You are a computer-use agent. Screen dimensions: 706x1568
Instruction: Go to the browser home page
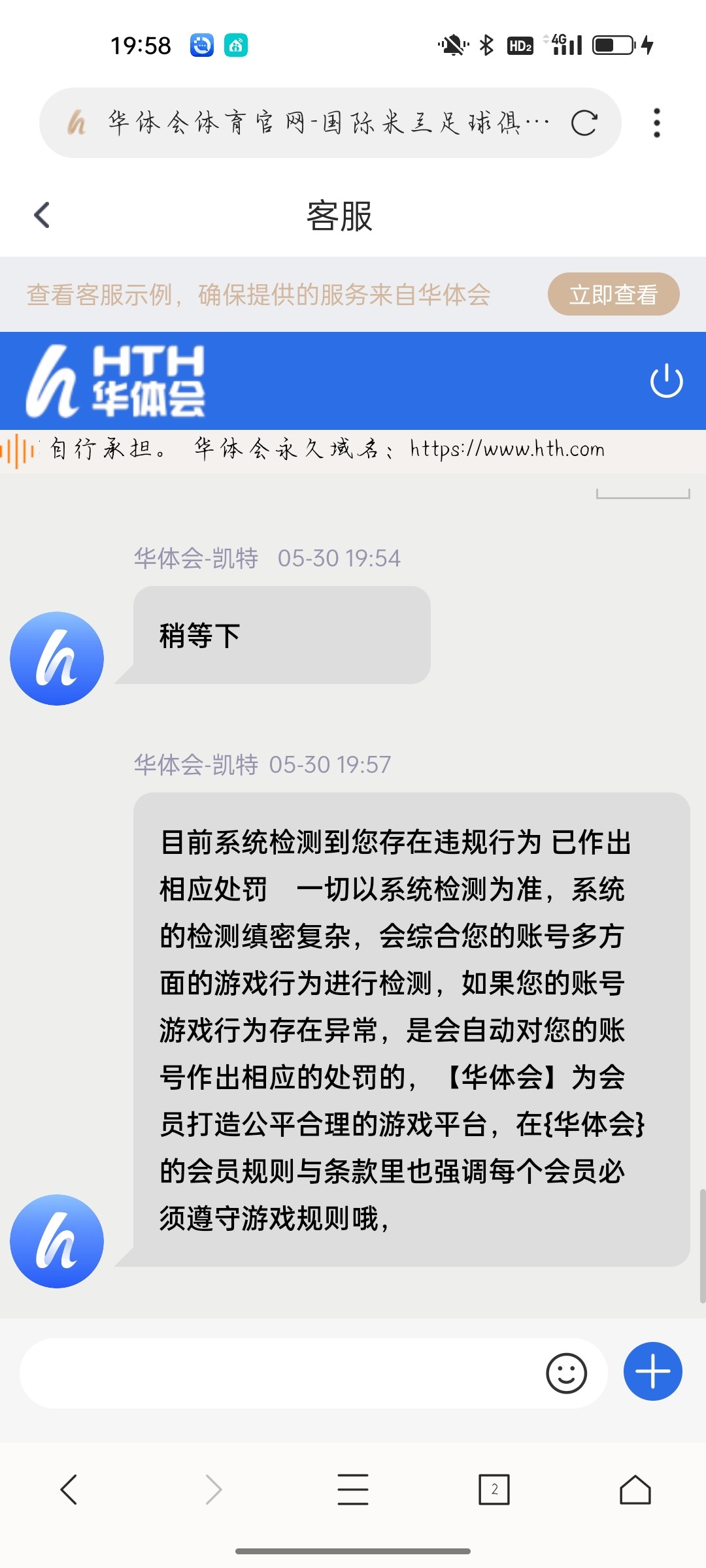pos(635,1490)
